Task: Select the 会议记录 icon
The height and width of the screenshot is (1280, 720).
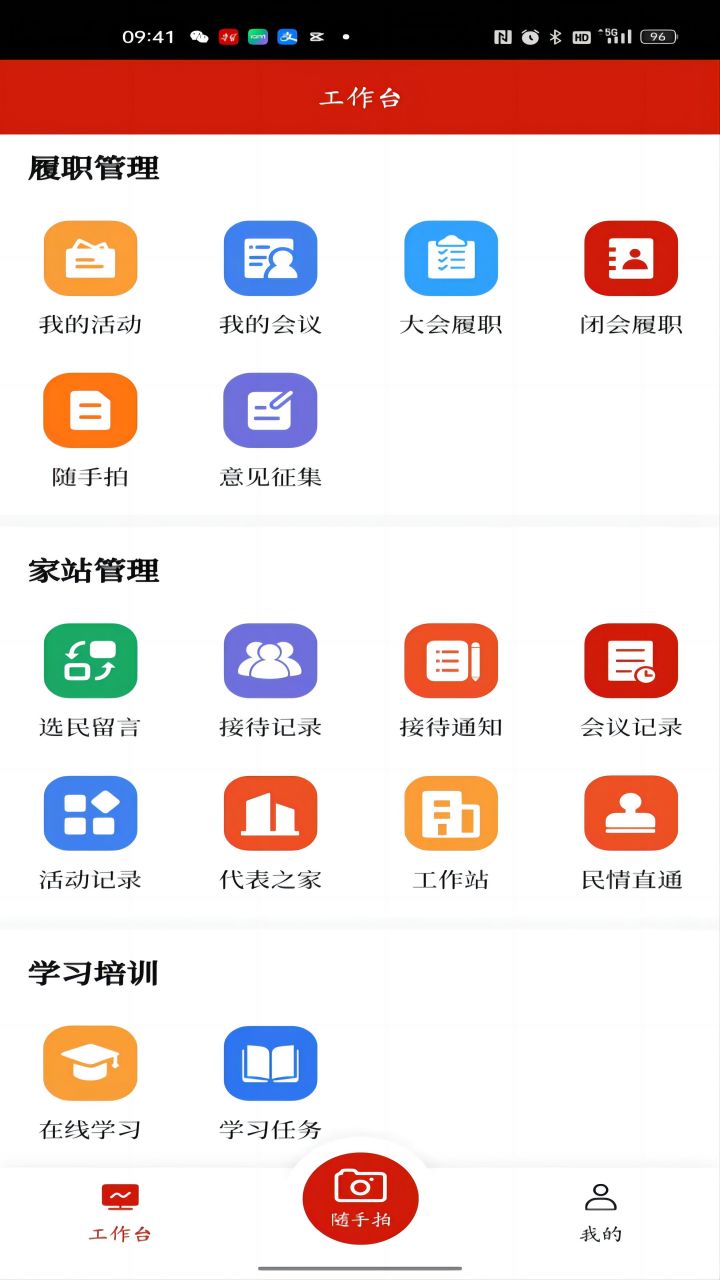Action: 630,660
